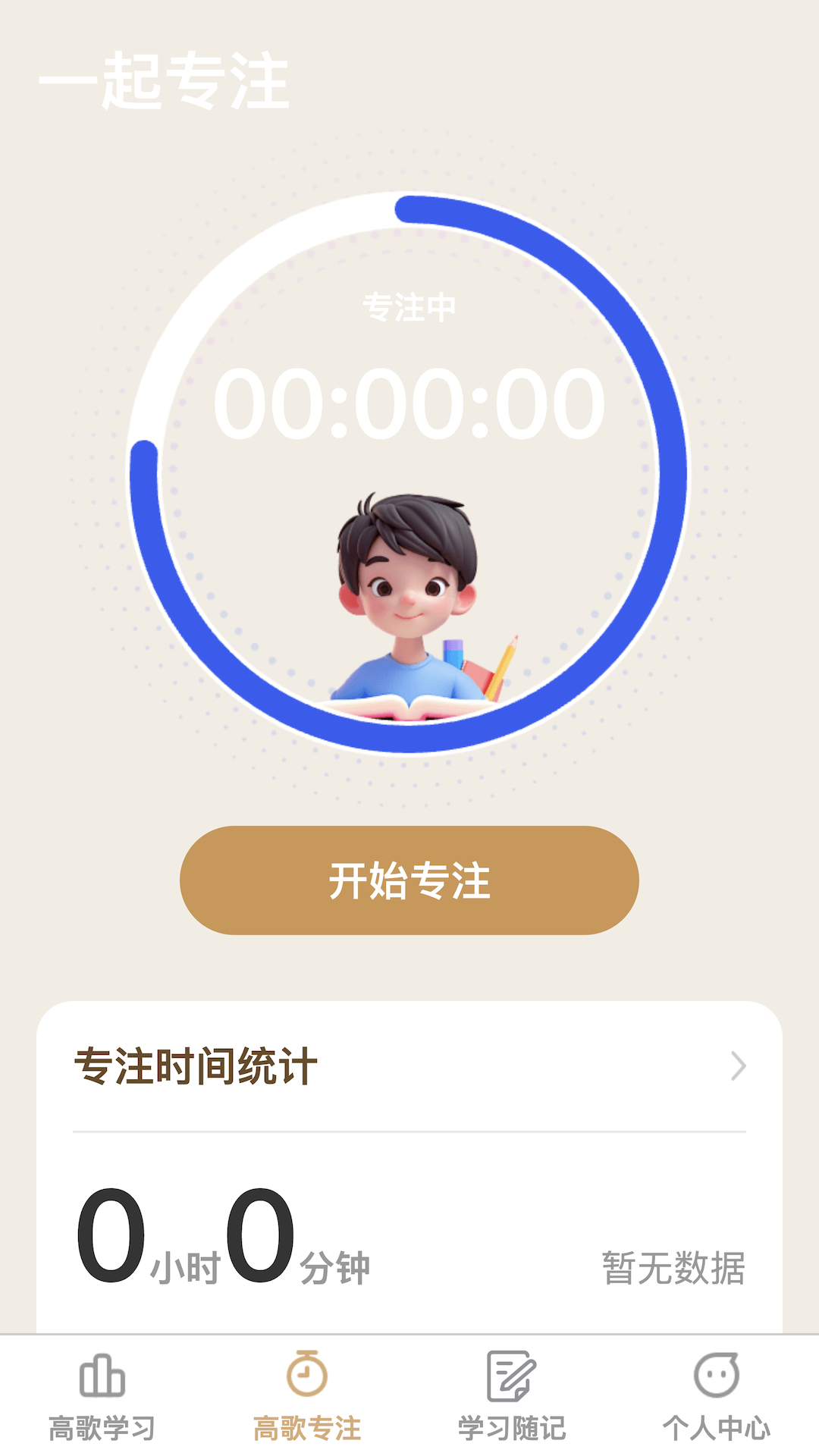This screenshot has width=819, height=1456.
Task: Tap the boy avatar inside the timer
Action: click(x=409, y=599)
